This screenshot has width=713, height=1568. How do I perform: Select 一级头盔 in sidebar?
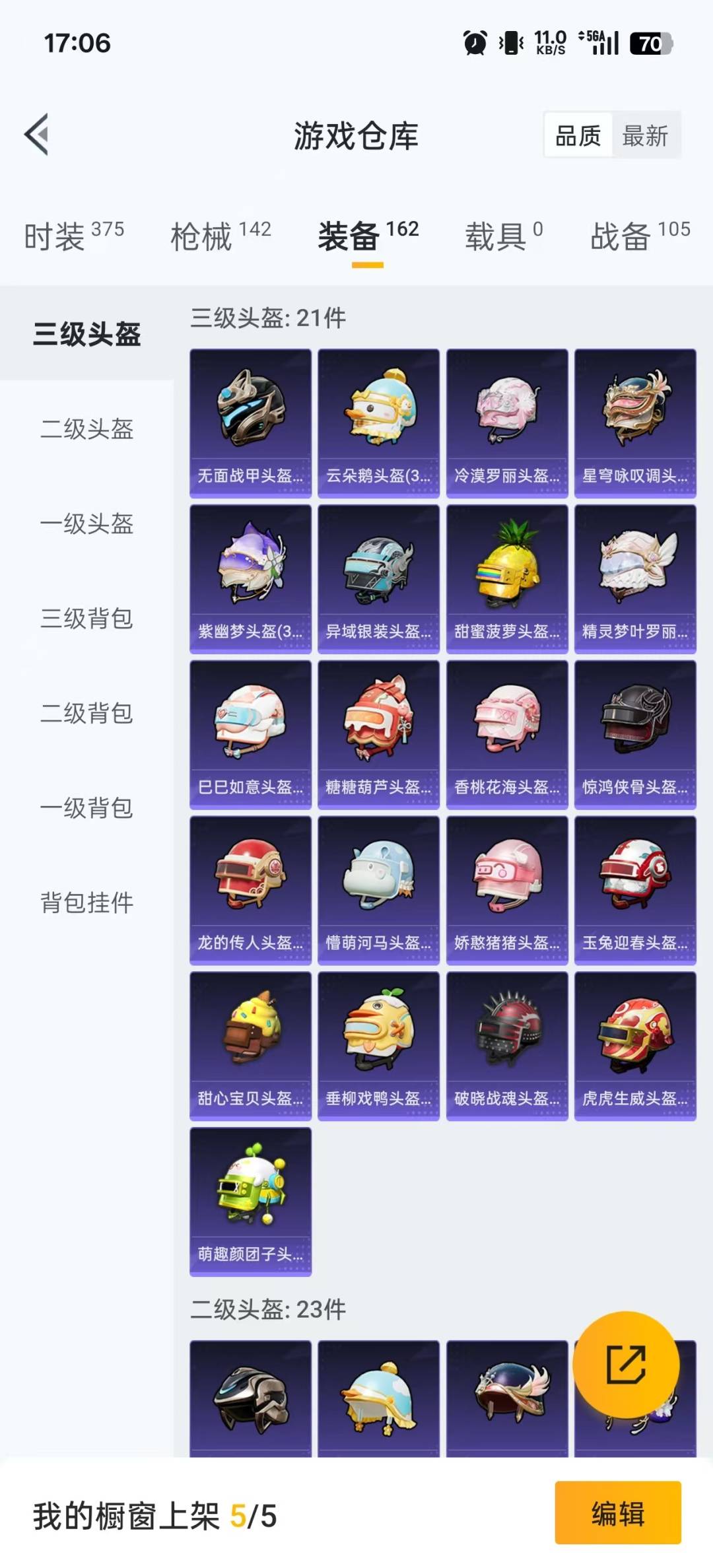coord(86,524)
